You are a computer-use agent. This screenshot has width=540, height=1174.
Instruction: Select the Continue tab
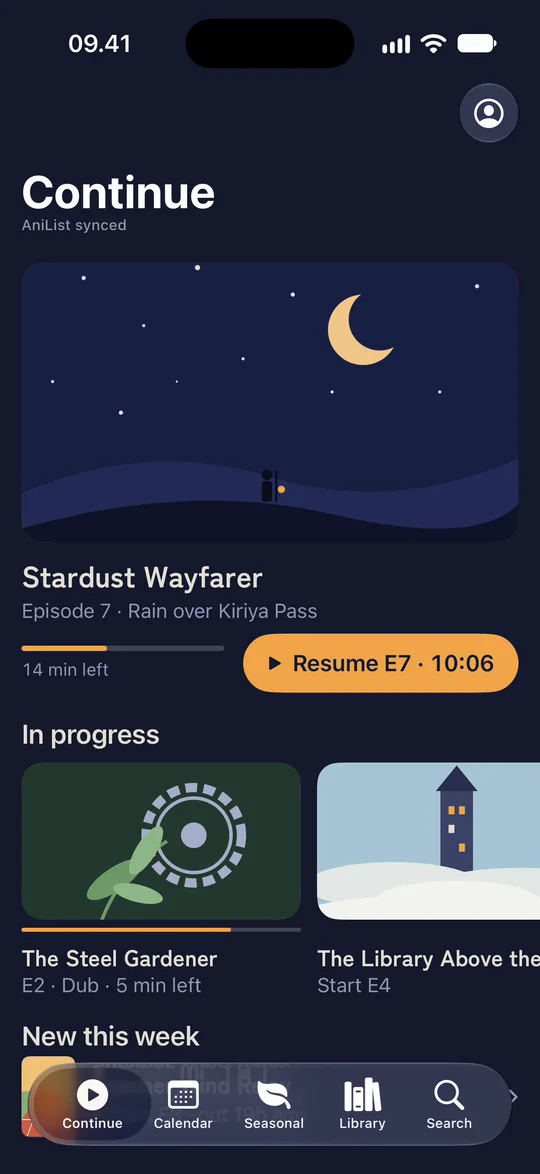(92, 1104)
